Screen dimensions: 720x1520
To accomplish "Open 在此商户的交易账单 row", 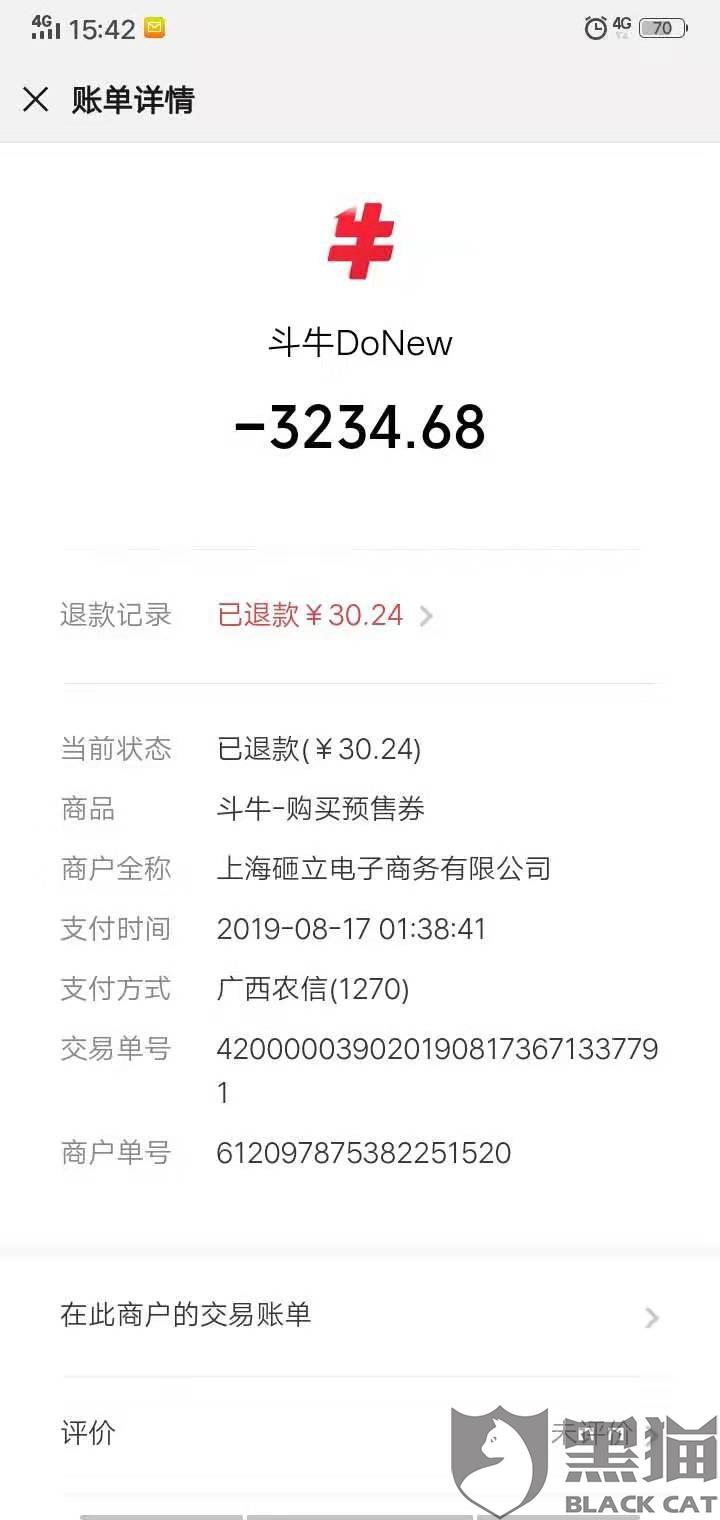I will [x=360, y=1315].
